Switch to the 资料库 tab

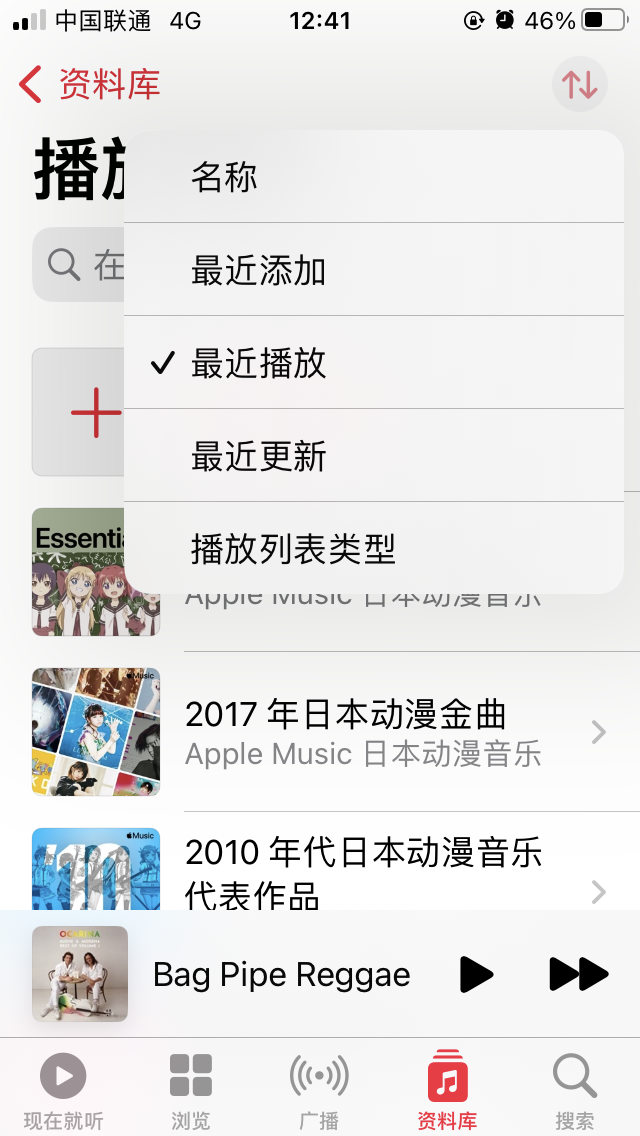point(447,1090)
